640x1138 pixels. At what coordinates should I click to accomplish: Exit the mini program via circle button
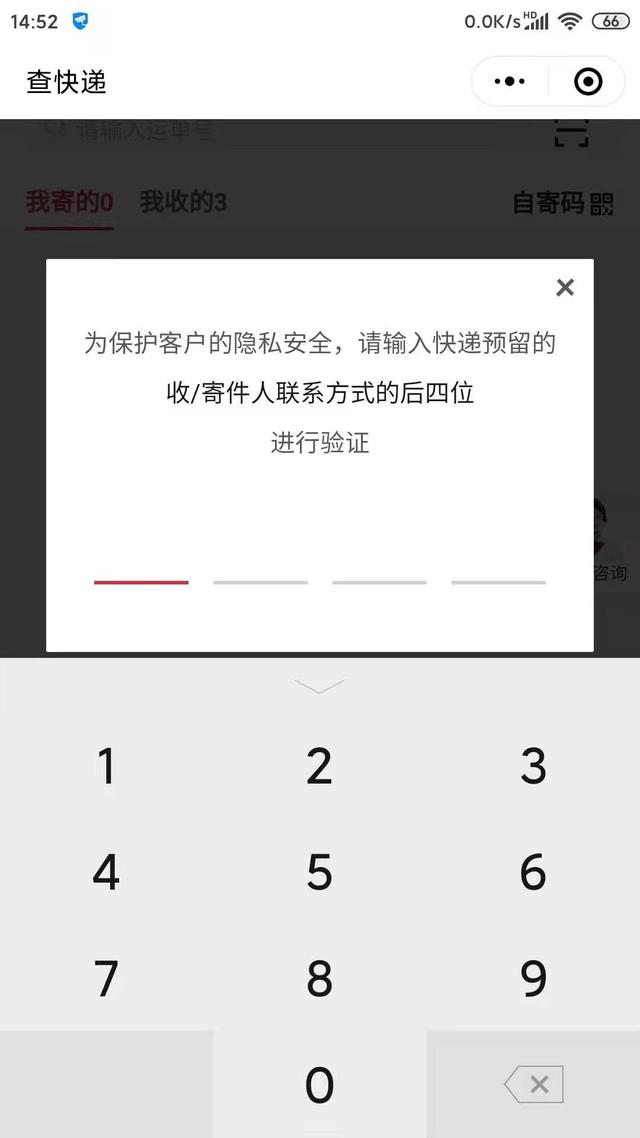[588, 82]
